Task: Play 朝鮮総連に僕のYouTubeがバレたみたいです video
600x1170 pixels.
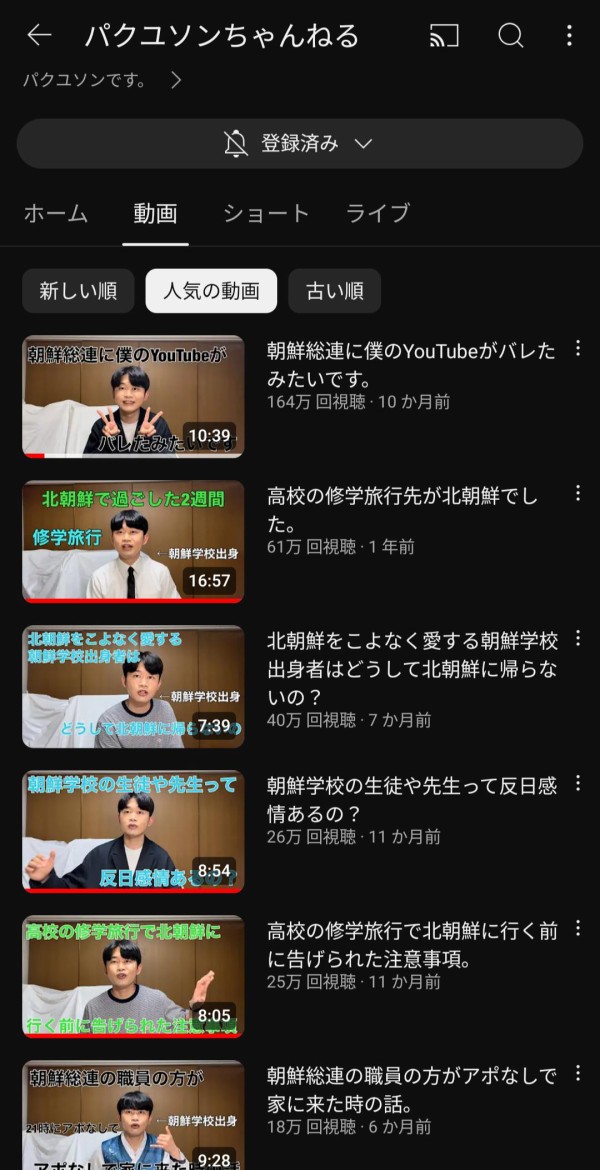Action: coord(133,396)
